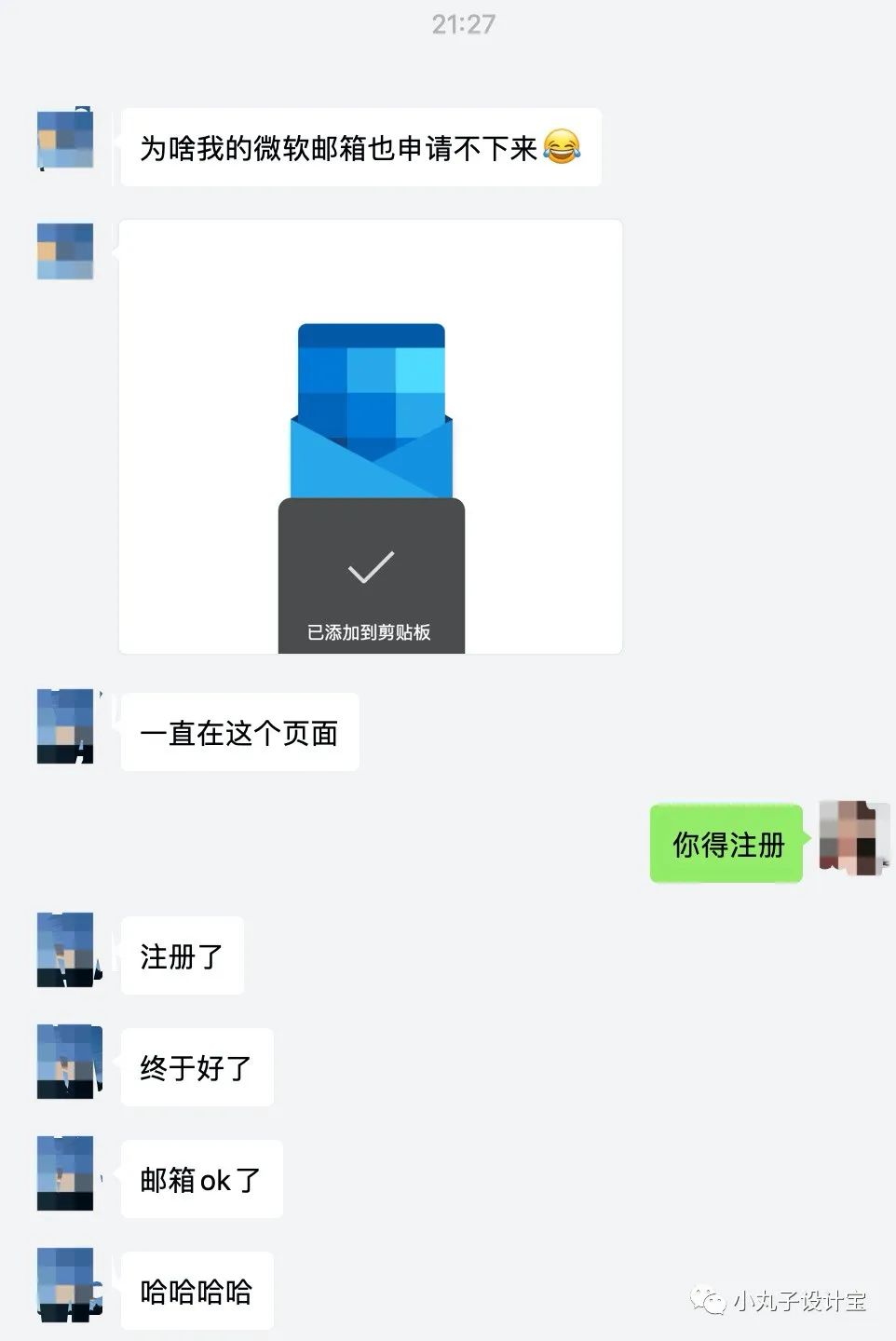Open sender's avatar next to 一直在这个页面
This screenshot has height=1341, width=896.
coord(65,726)
